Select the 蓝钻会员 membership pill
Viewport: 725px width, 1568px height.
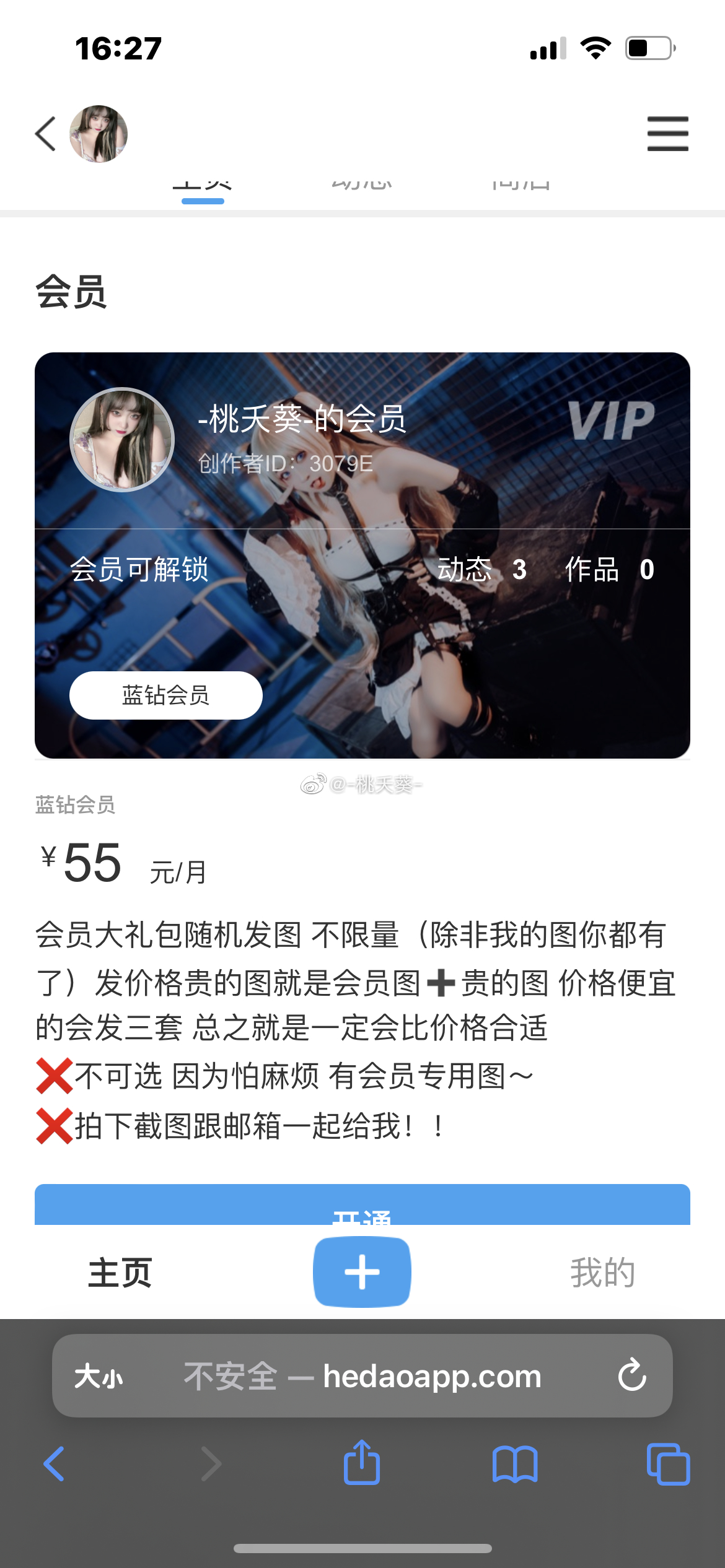tap(165, 695)
